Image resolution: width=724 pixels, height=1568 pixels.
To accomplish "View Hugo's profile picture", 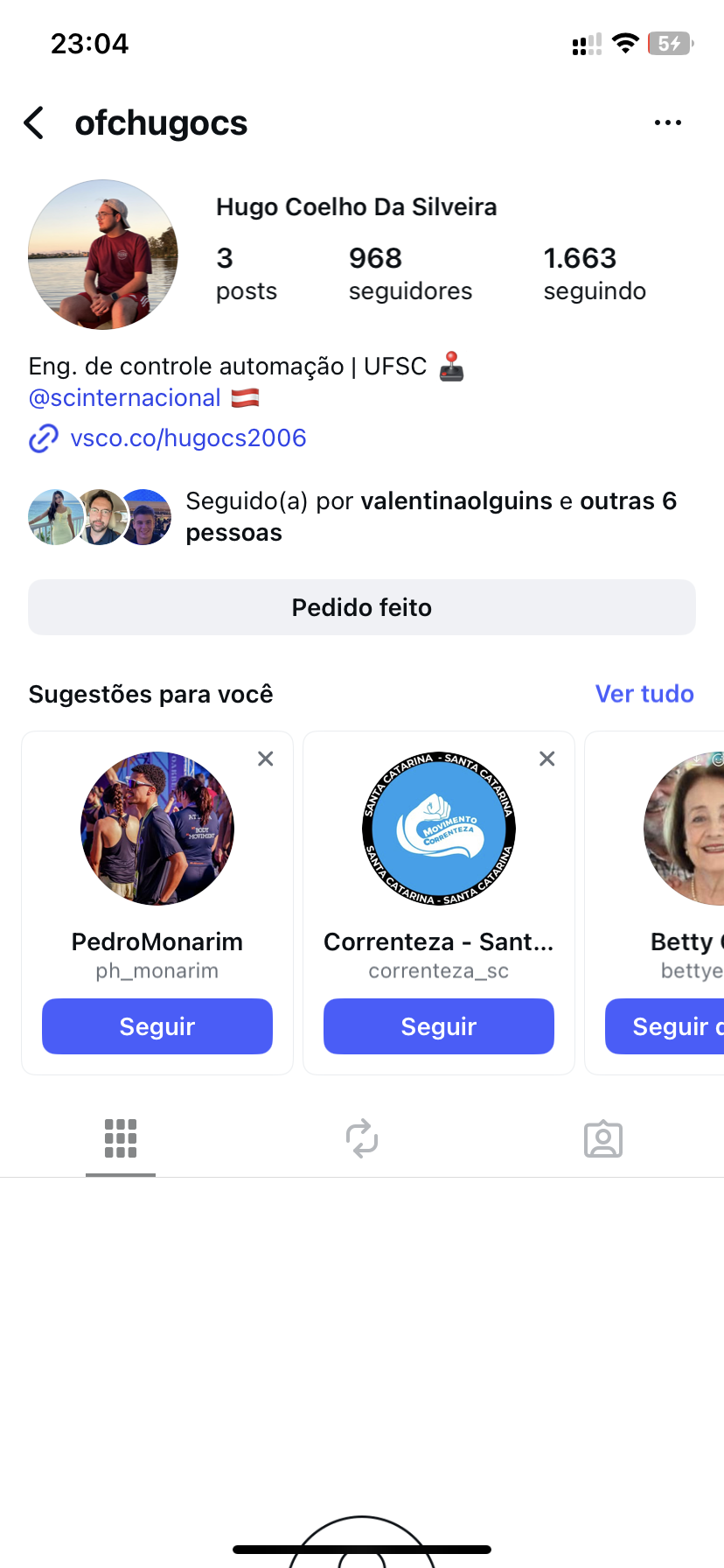I will click(x=103, y=255).
